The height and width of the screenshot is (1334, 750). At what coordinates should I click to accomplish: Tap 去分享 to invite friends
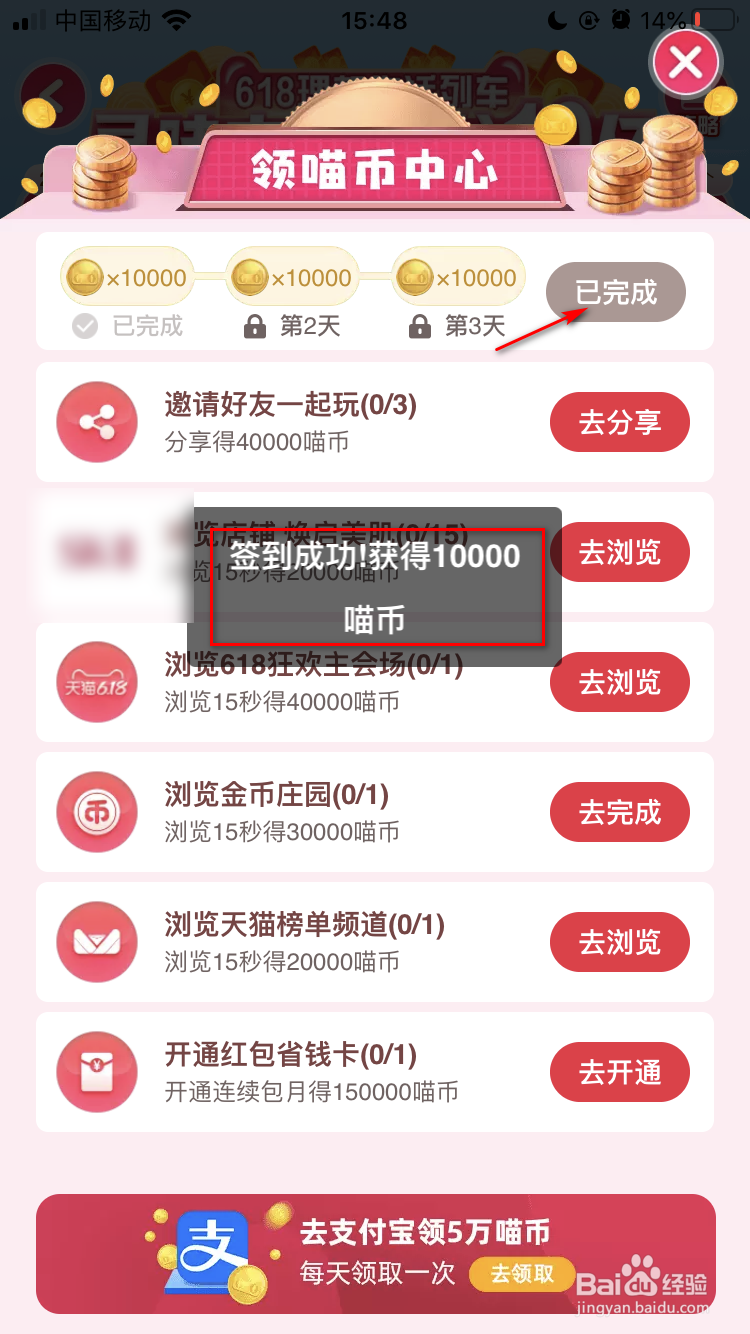(619, 422)
